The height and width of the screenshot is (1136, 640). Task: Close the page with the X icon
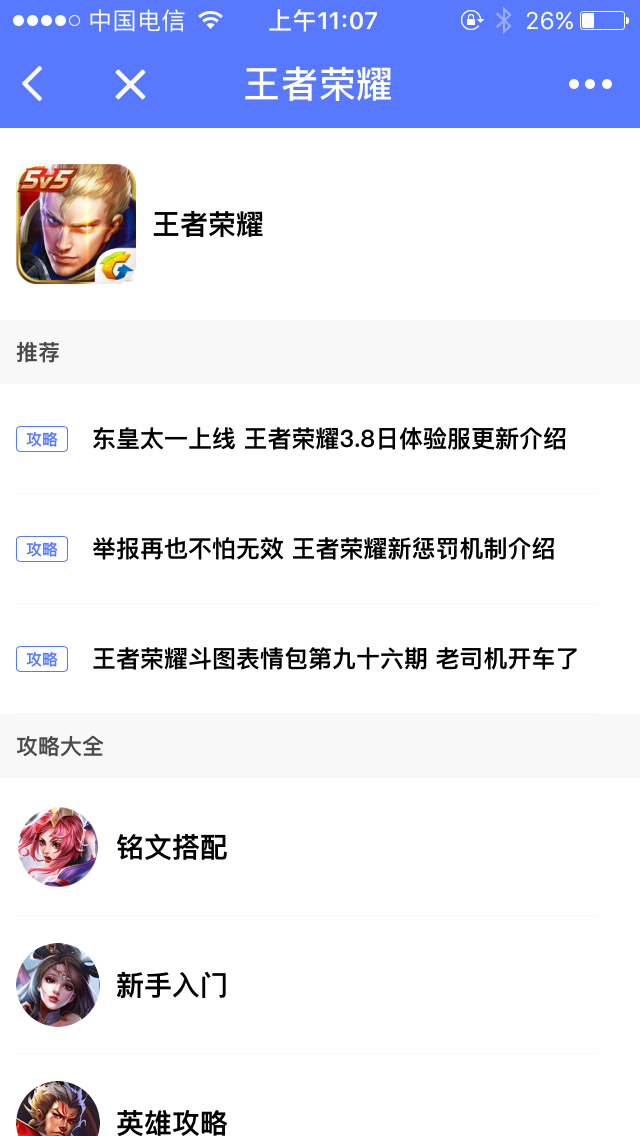tap(130, 85)
